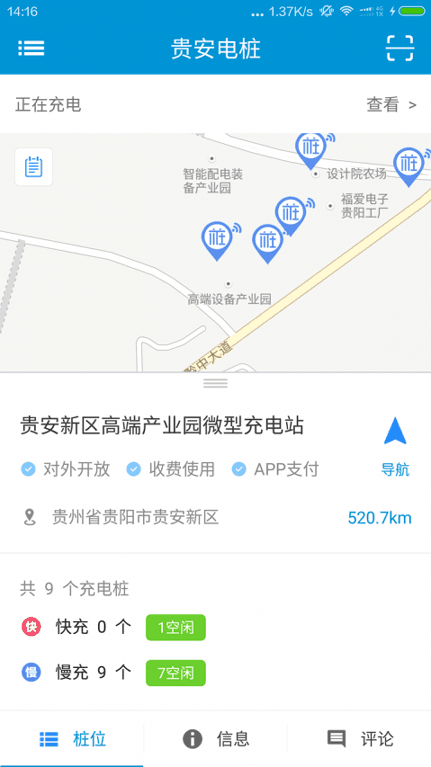Select the charging pin above 高端设备产业园

click(x=217, y=241)
